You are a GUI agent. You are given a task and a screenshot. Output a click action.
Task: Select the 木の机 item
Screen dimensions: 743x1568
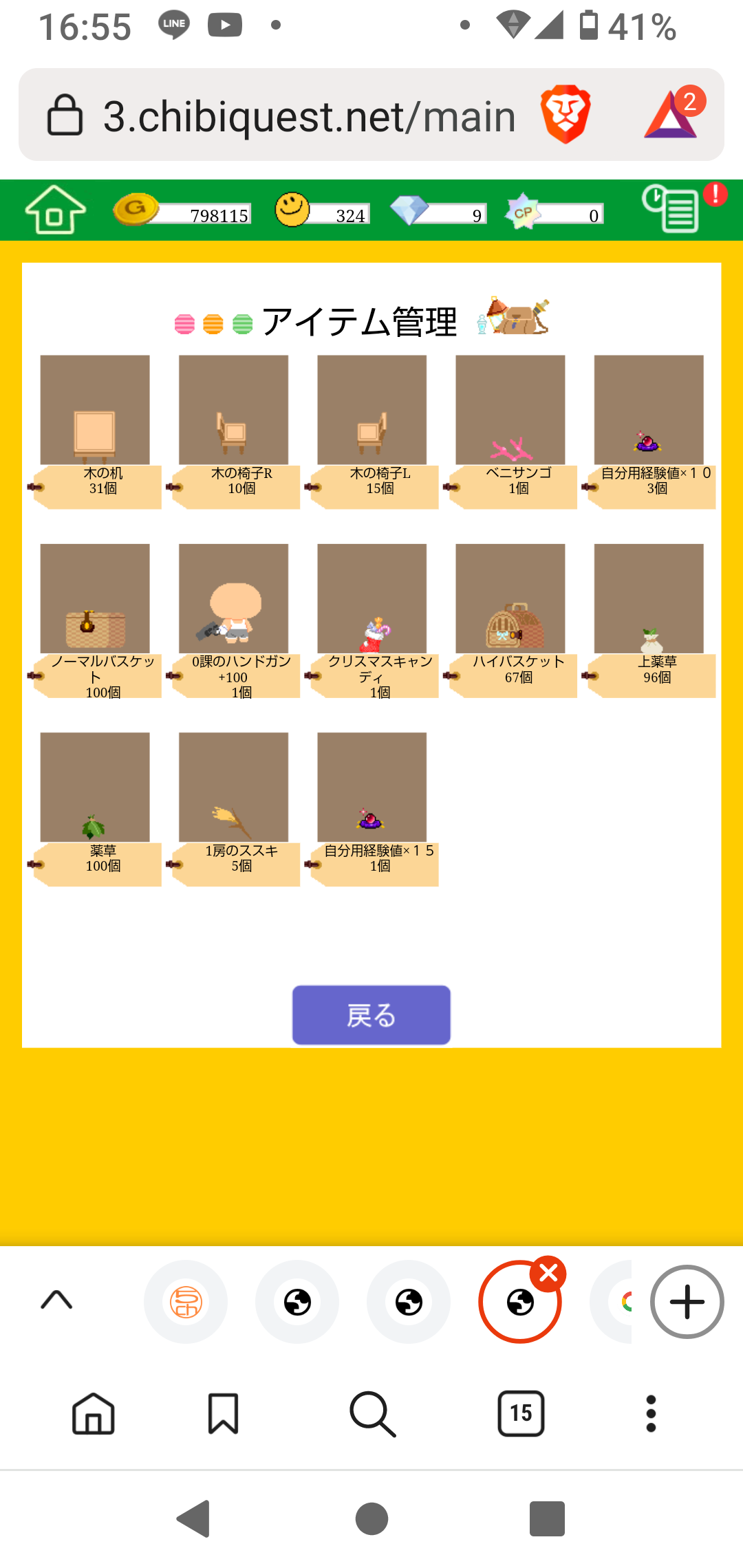(x=95, y=411)
